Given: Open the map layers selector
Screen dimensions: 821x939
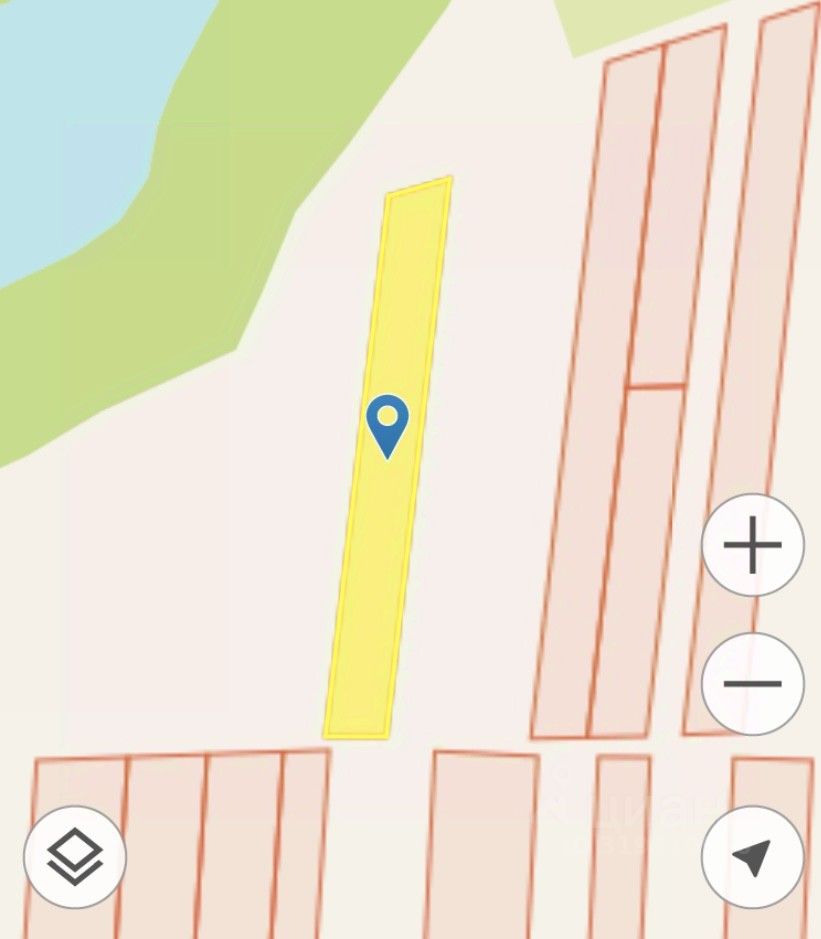Looking at the screenshot, I should pyautogui.click(x=75, y=857).
